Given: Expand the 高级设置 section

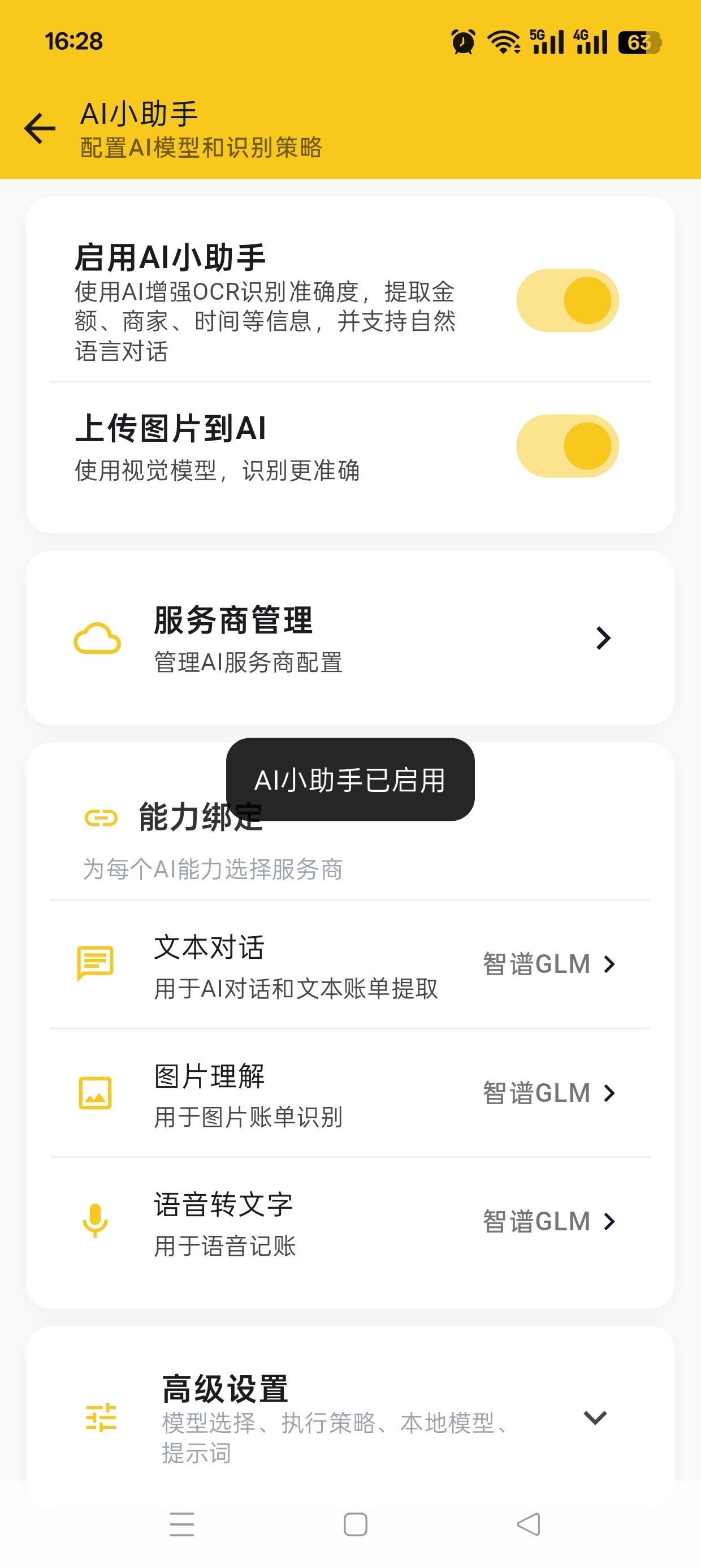Looking at the screenshot, I should pos(350,1417).
